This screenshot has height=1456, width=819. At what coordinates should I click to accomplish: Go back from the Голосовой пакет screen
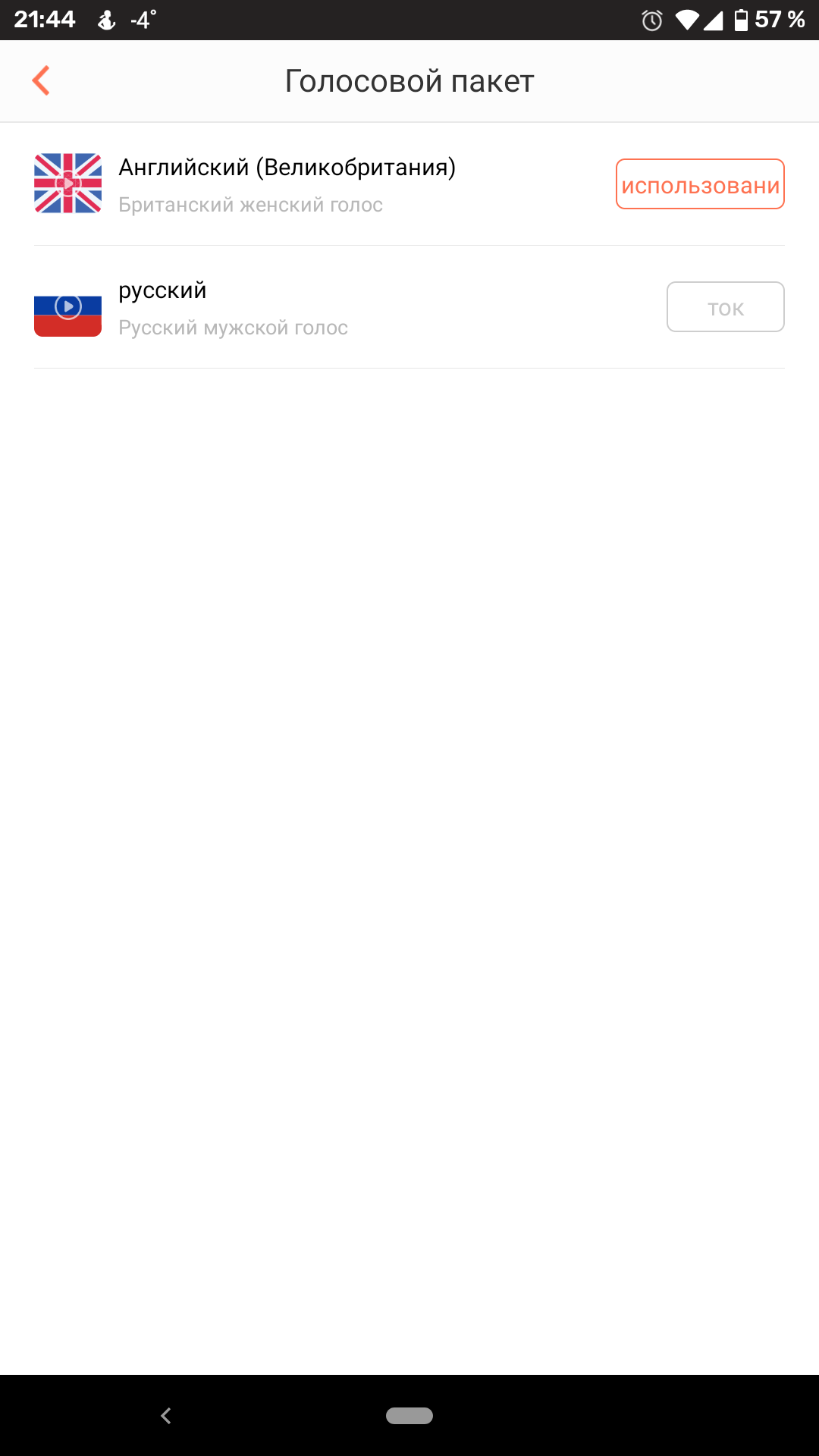(42, 80)
